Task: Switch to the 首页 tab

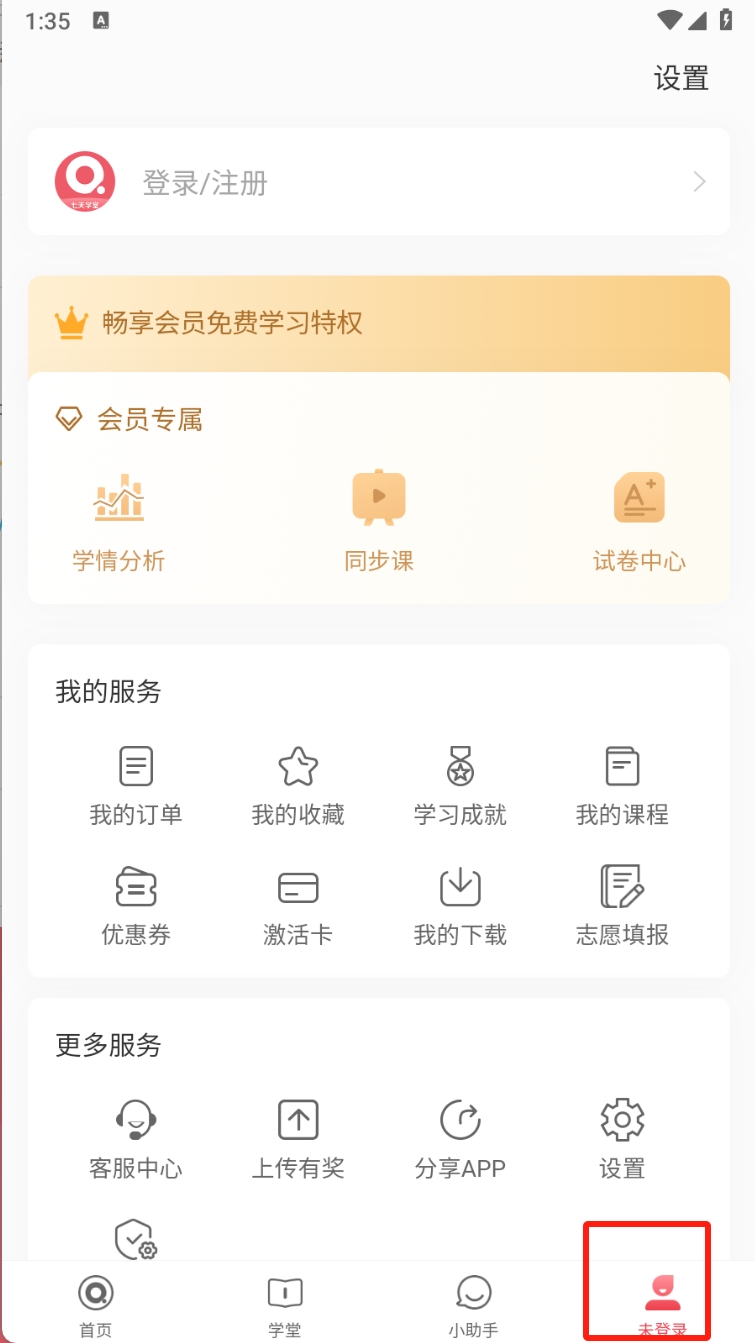Action: (x=96, y=1305)
